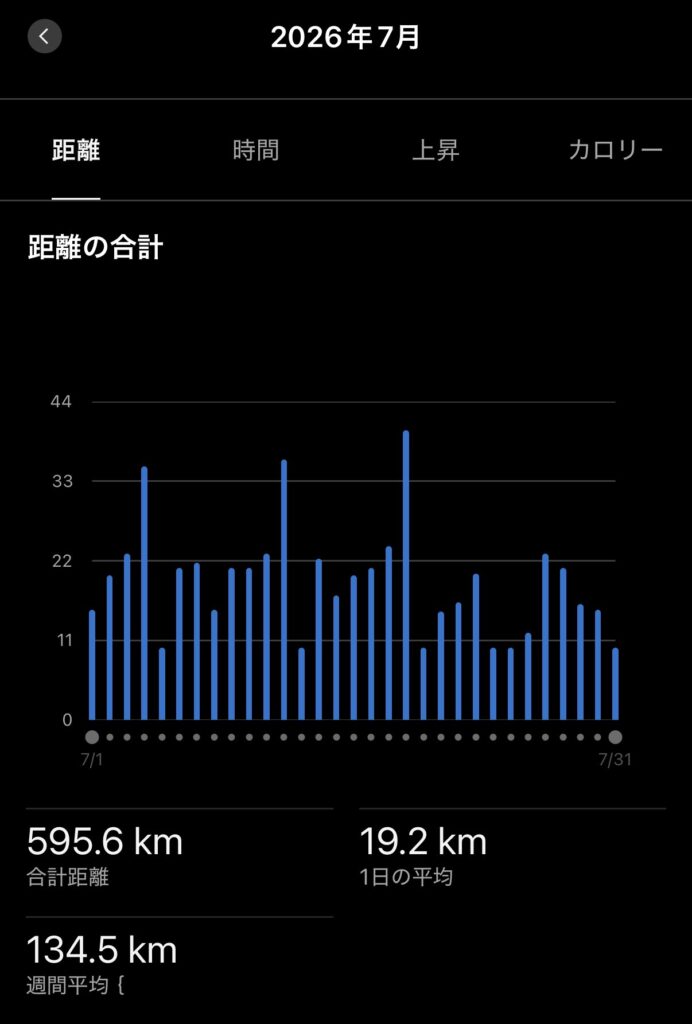The image size is (692, 1024).
Task: Go back using the top-left arrow
Action: pos(44,37)
